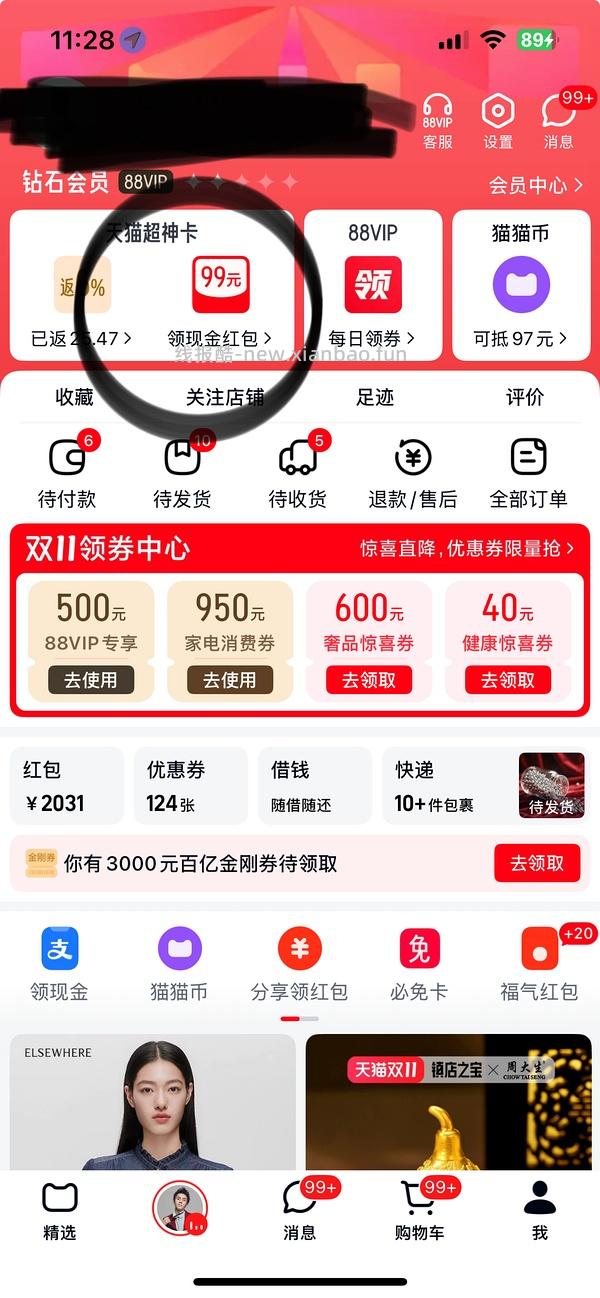Show 全部订单 all orders
This screenshot has height=1298, width=600.
pos(528,472)
